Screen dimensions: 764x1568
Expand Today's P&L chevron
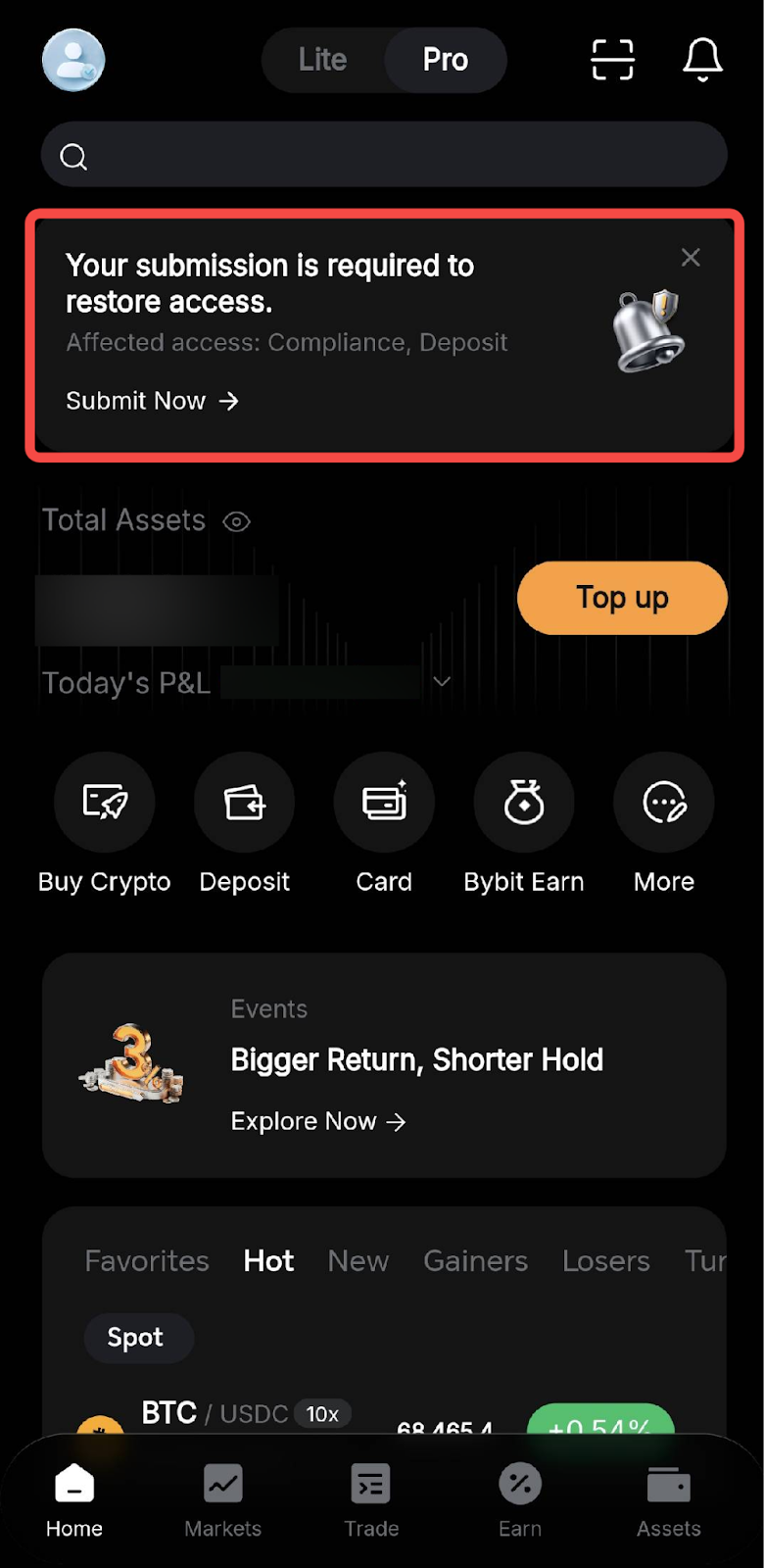(x=443, y=682)
